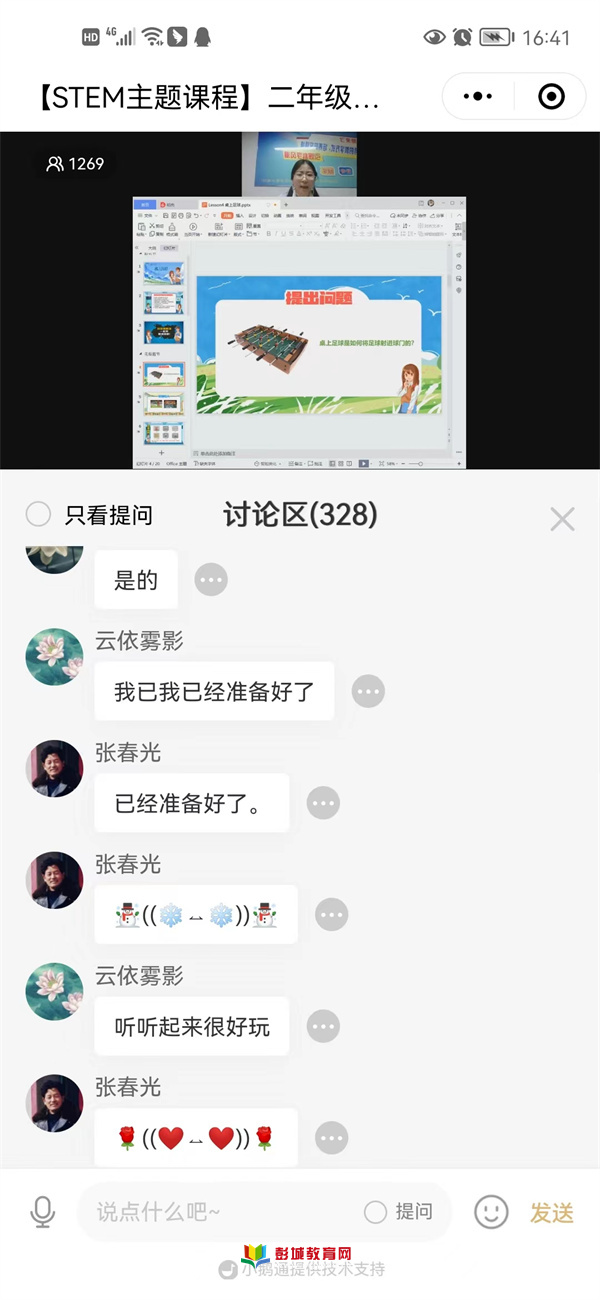Tap the microphone to use voice input
The image size is (600, 1300).
42,1213
